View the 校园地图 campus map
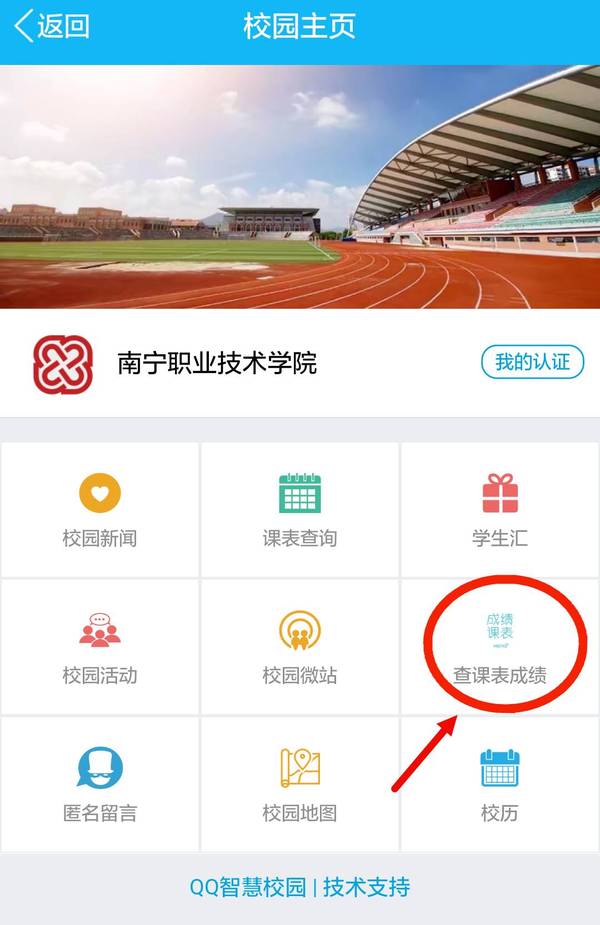 click(x=300, y=784)
